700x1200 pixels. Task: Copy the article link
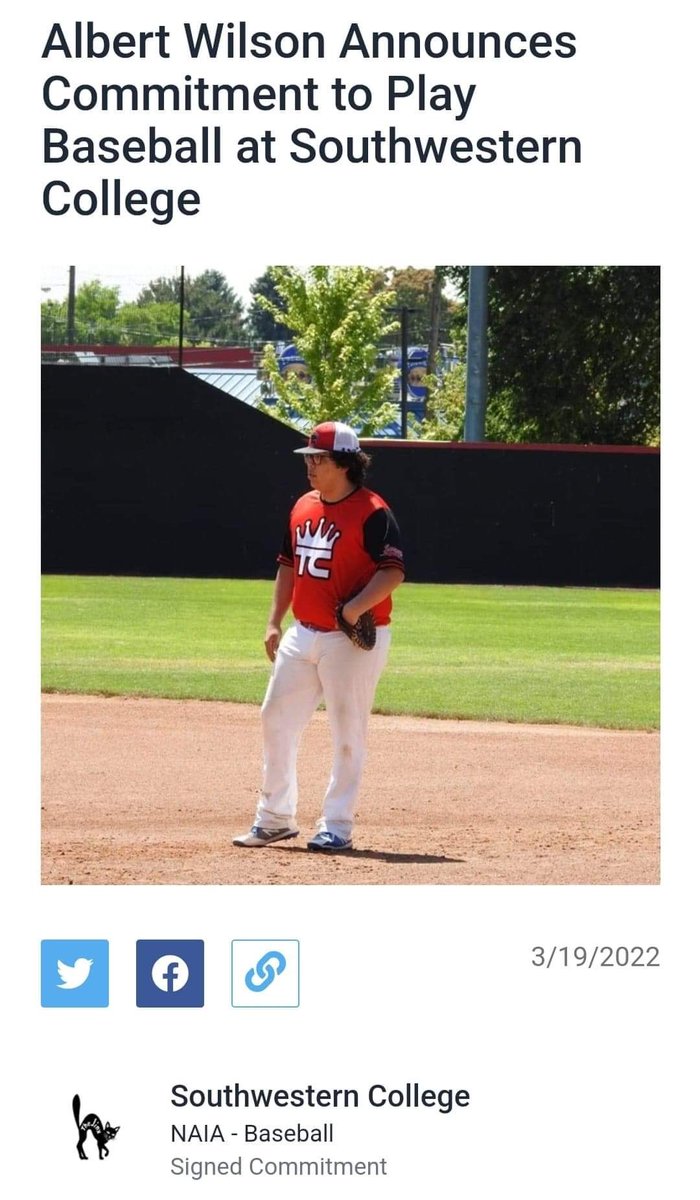click(265, 973)
